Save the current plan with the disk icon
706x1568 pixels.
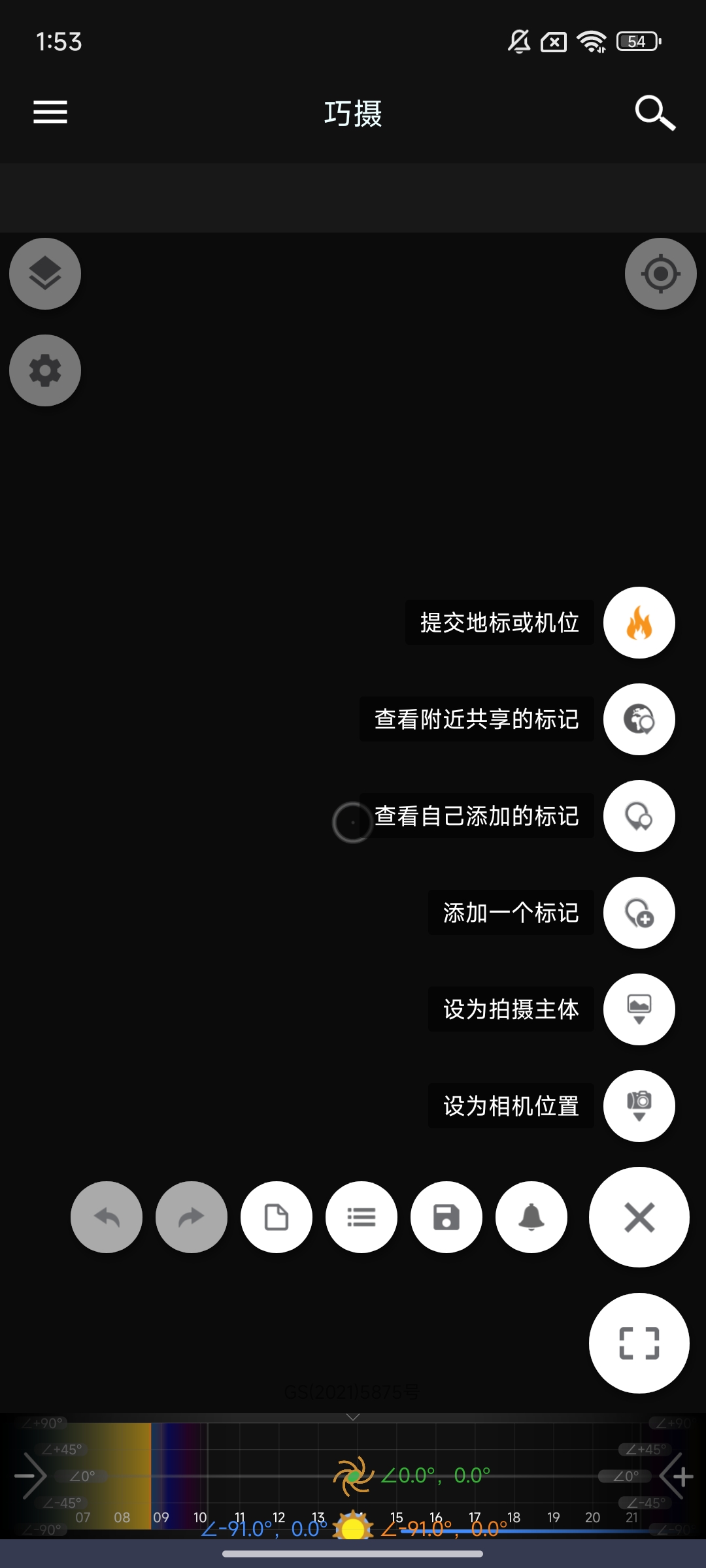(446, 1217)
